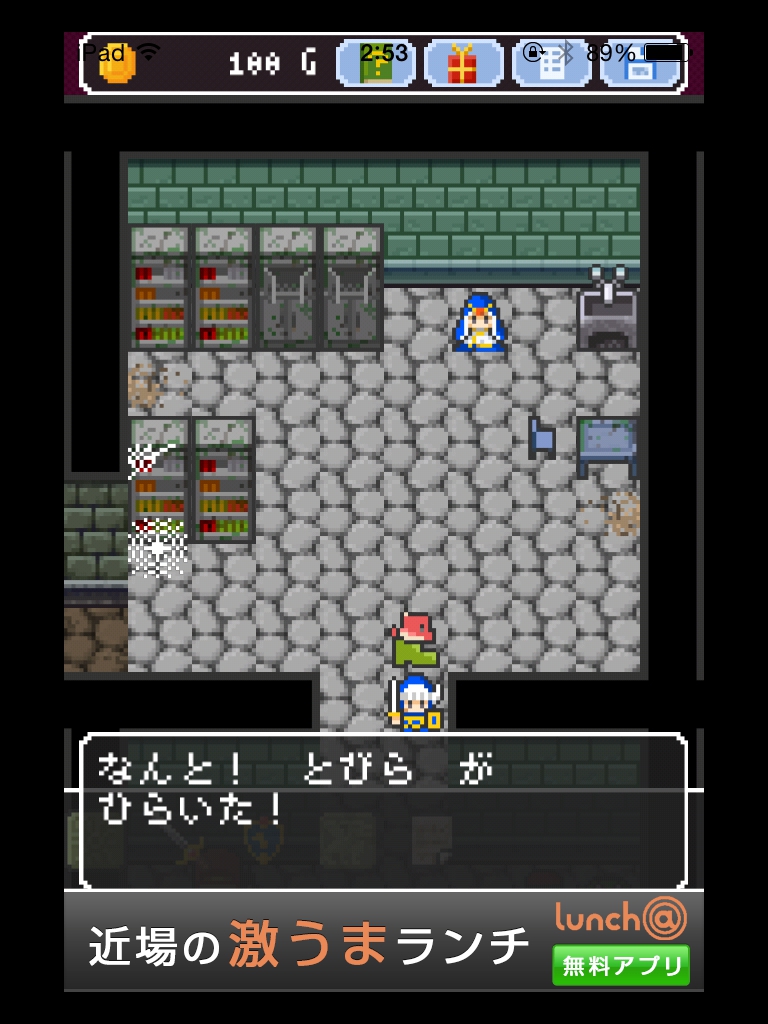Tap the blue floppy disk save button
This screenshot has height=1024, width=768.
click(639, 64)
